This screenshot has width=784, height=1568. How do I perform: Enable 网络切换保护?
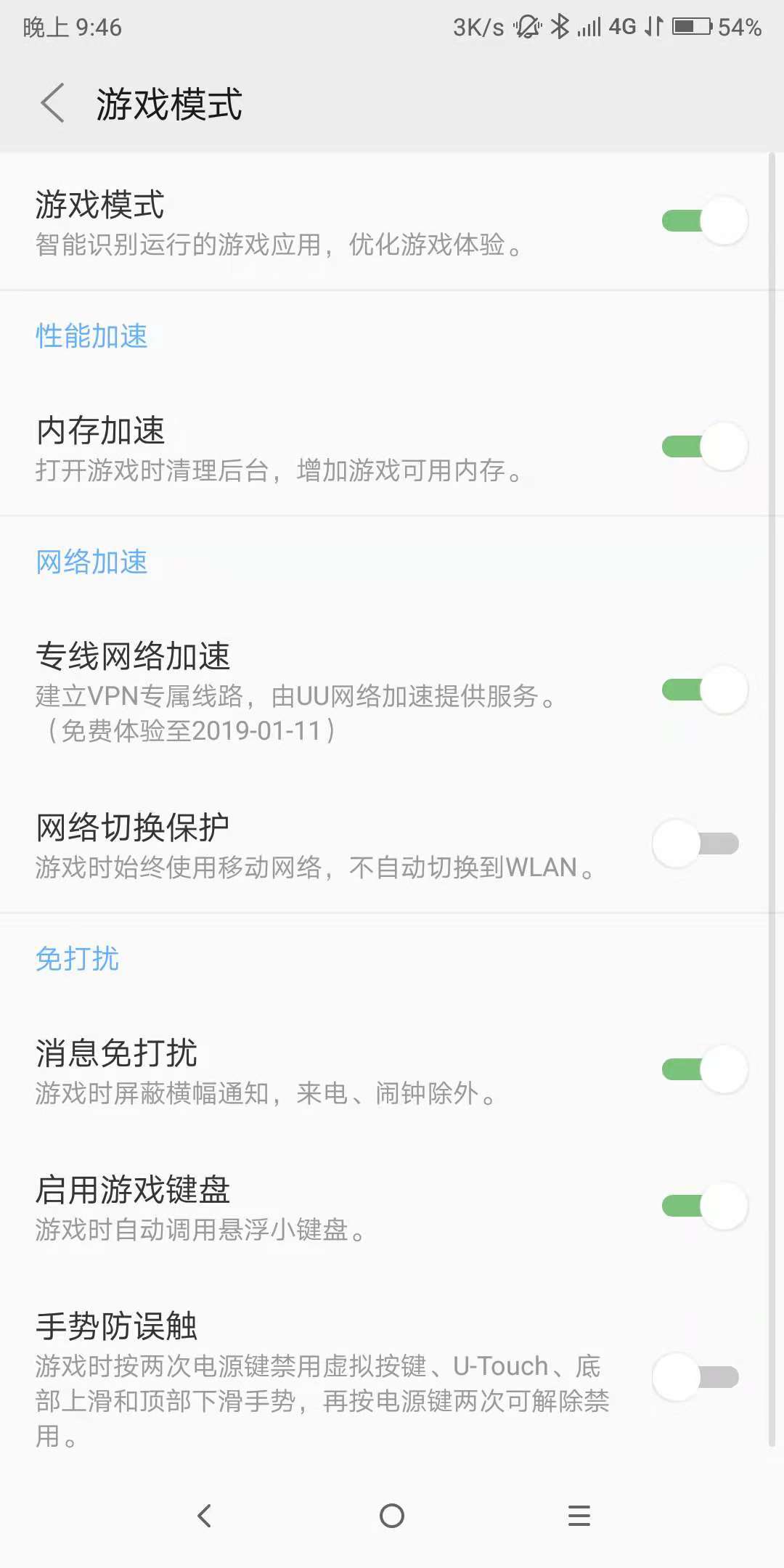(x=695, y=844)
